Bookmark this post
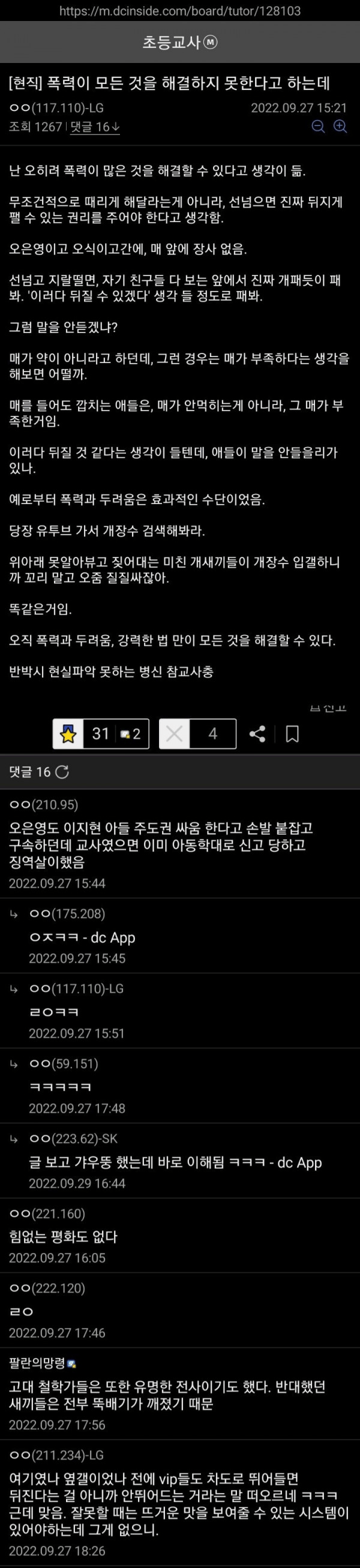 pyautogui.click(x=293, y=734)
